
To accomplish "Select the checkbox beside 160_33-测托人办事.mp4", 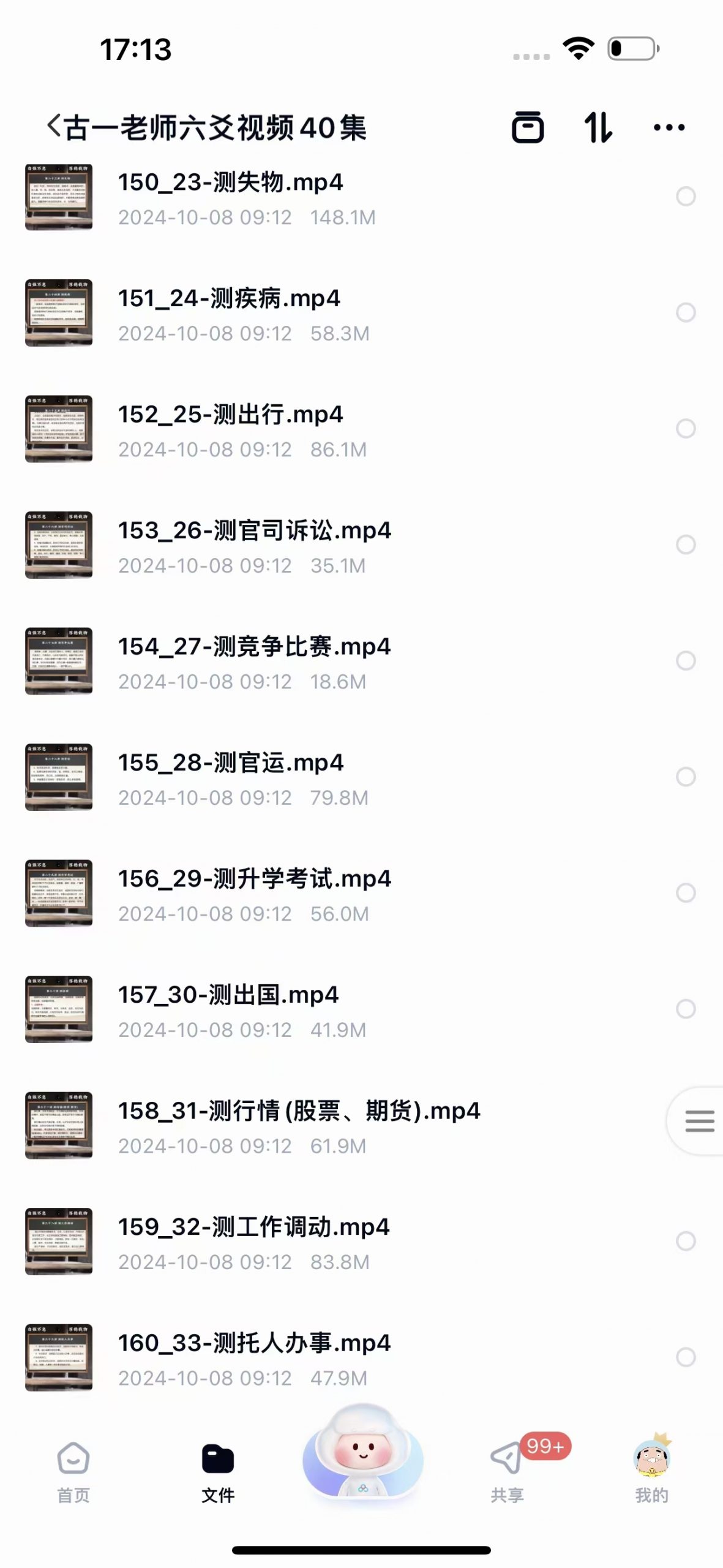I will 685,1357.
